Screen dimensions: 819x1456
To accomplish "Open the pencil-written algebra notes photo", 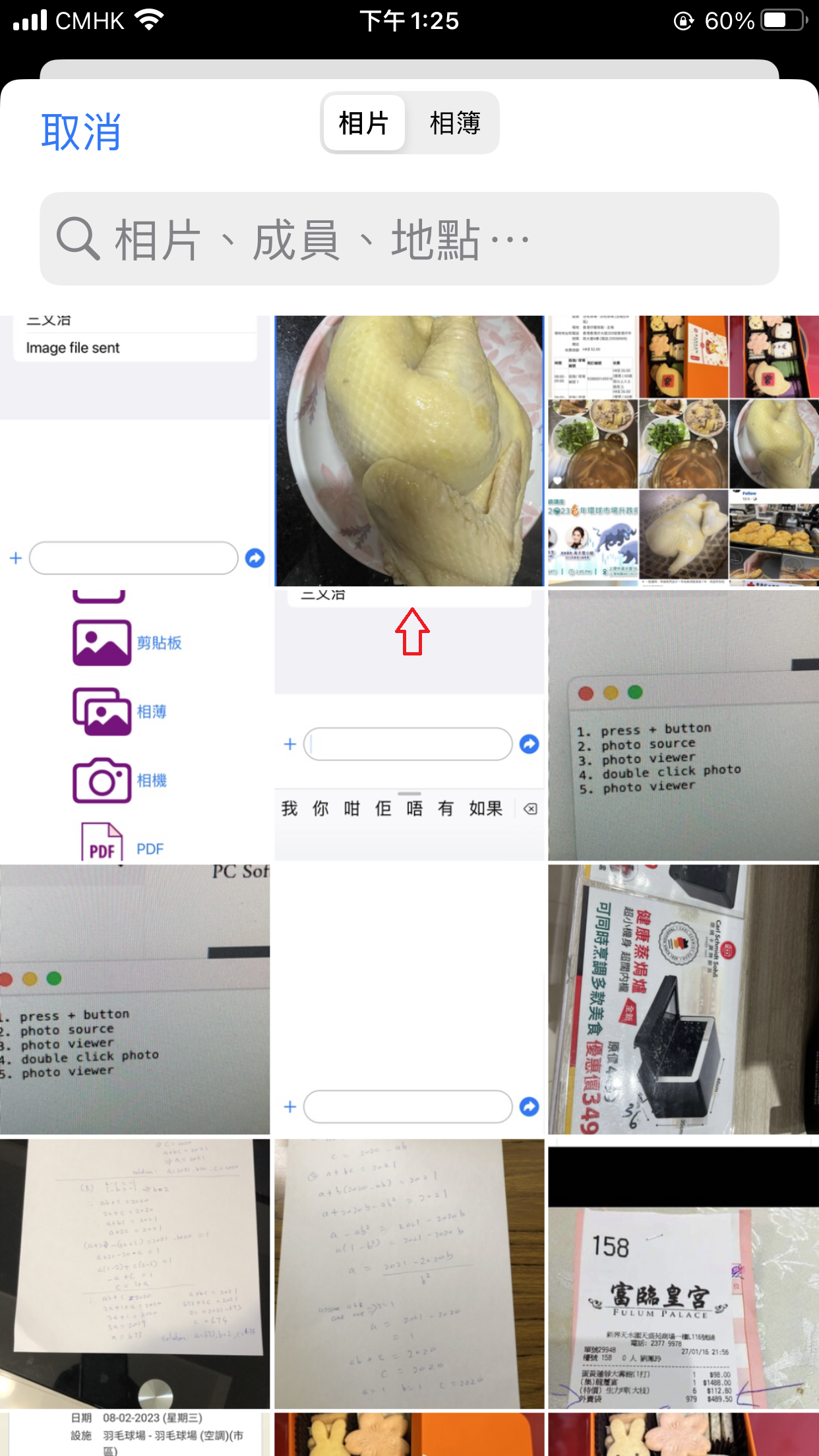I will click(409, 1273).
